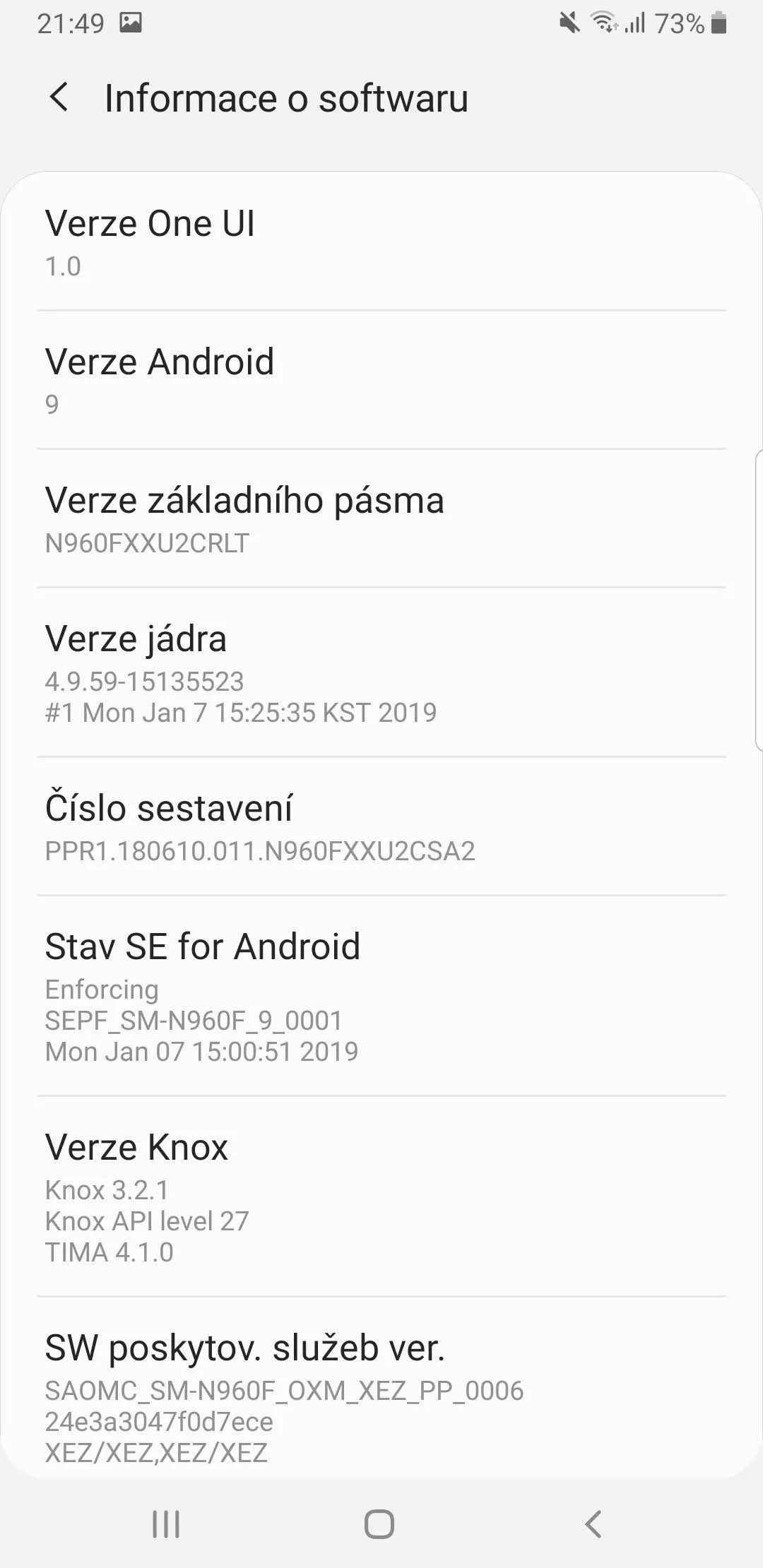This screenshot has height=1568, width=763.
Task: Open recent apps from the navigation bar
Action: click(166, 1524)
